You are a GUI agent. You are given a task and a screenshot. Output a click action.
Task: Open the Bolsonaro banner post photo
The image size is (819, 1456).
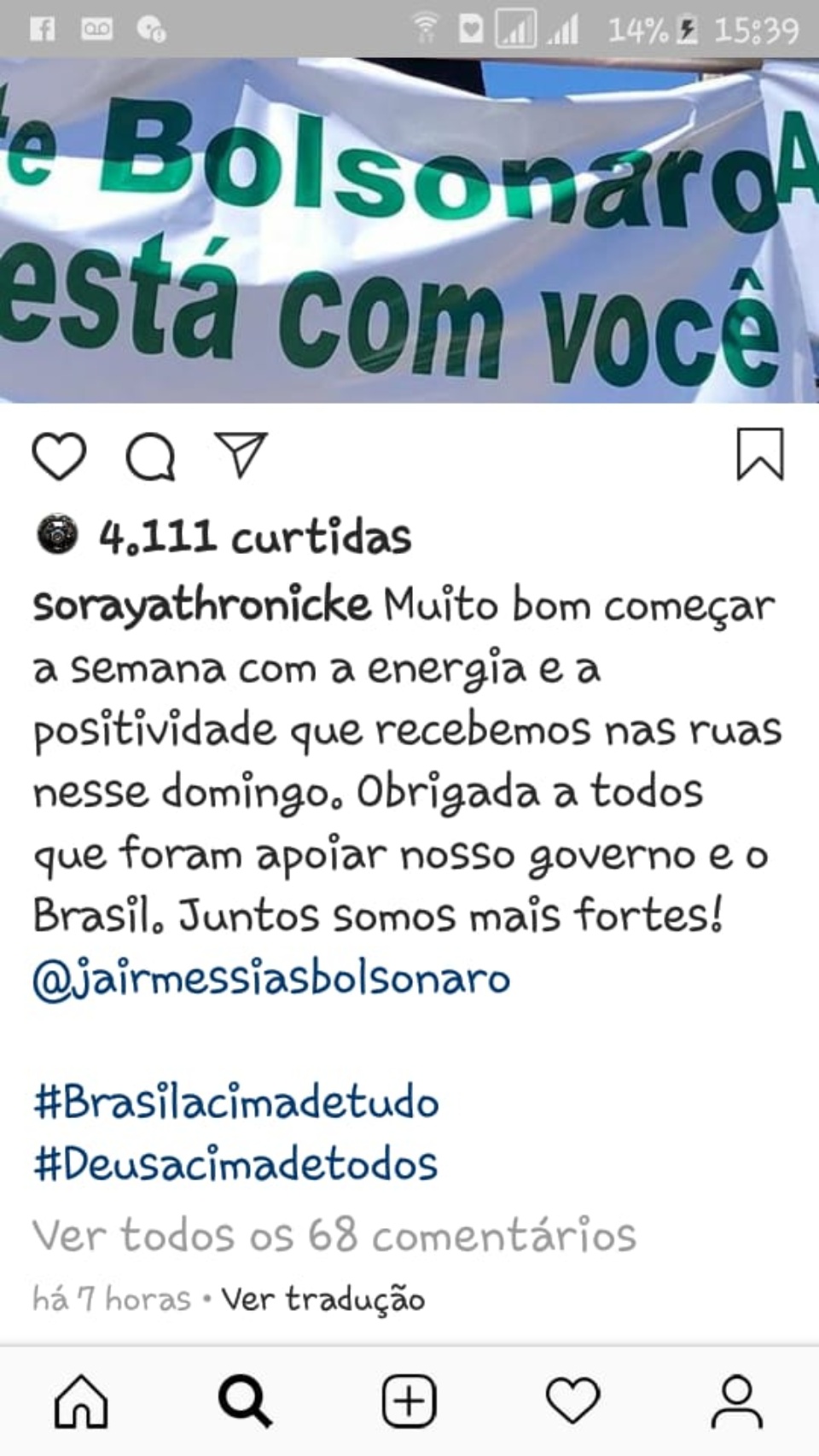(x=409, y=230)
